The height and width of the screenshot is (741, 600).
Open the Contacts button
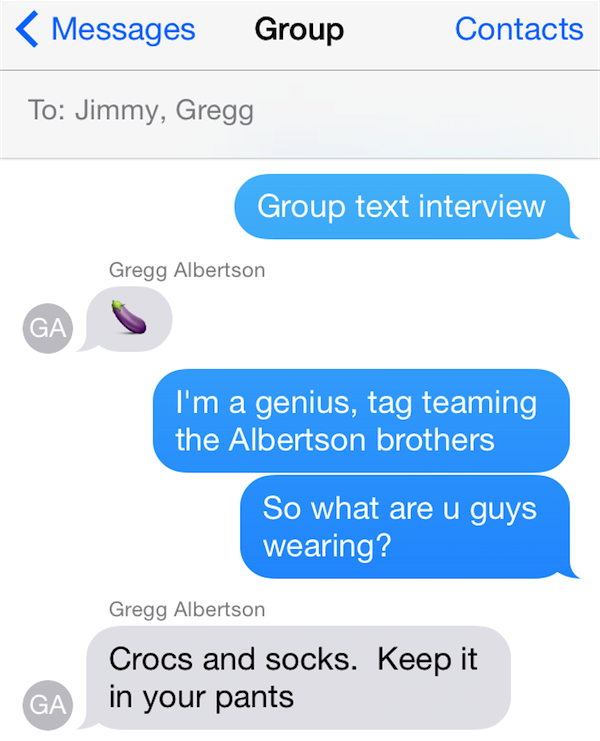(518, 30)
